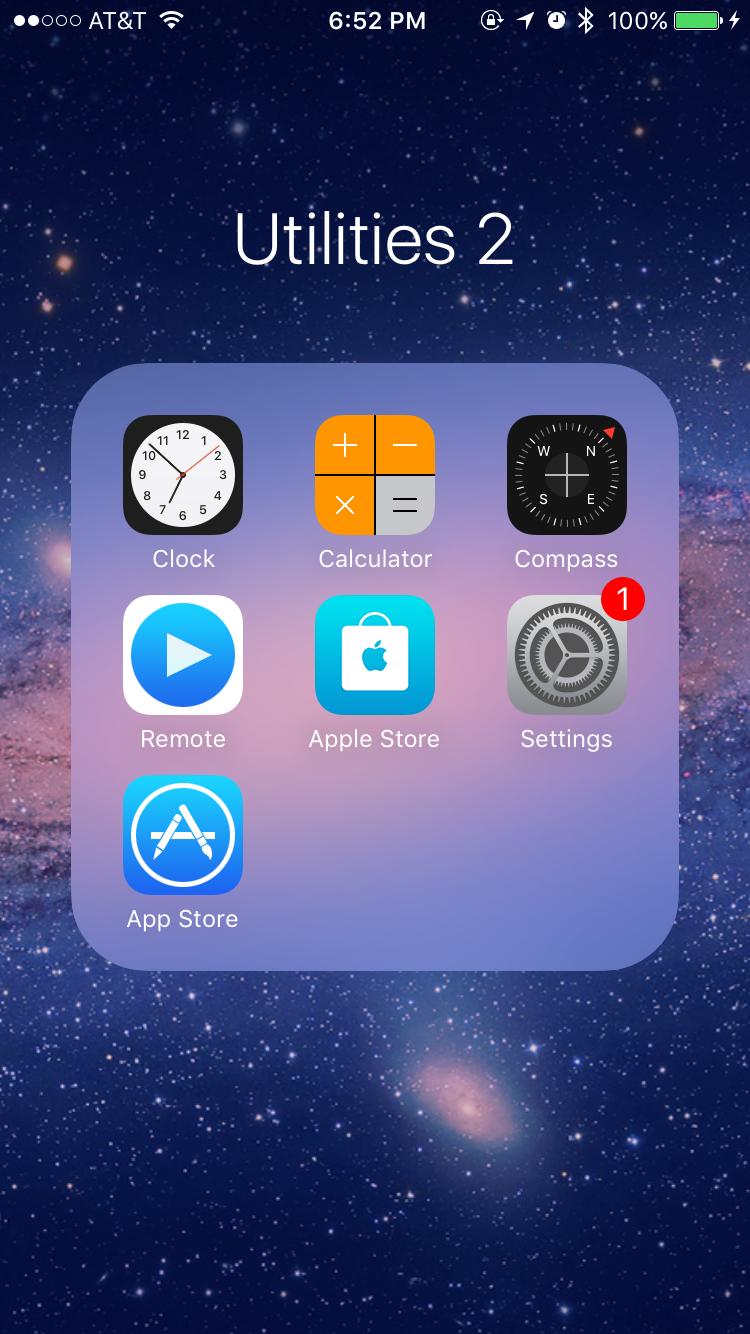Launch the Remote app
750x1334 pixels.
coord(183,655)
